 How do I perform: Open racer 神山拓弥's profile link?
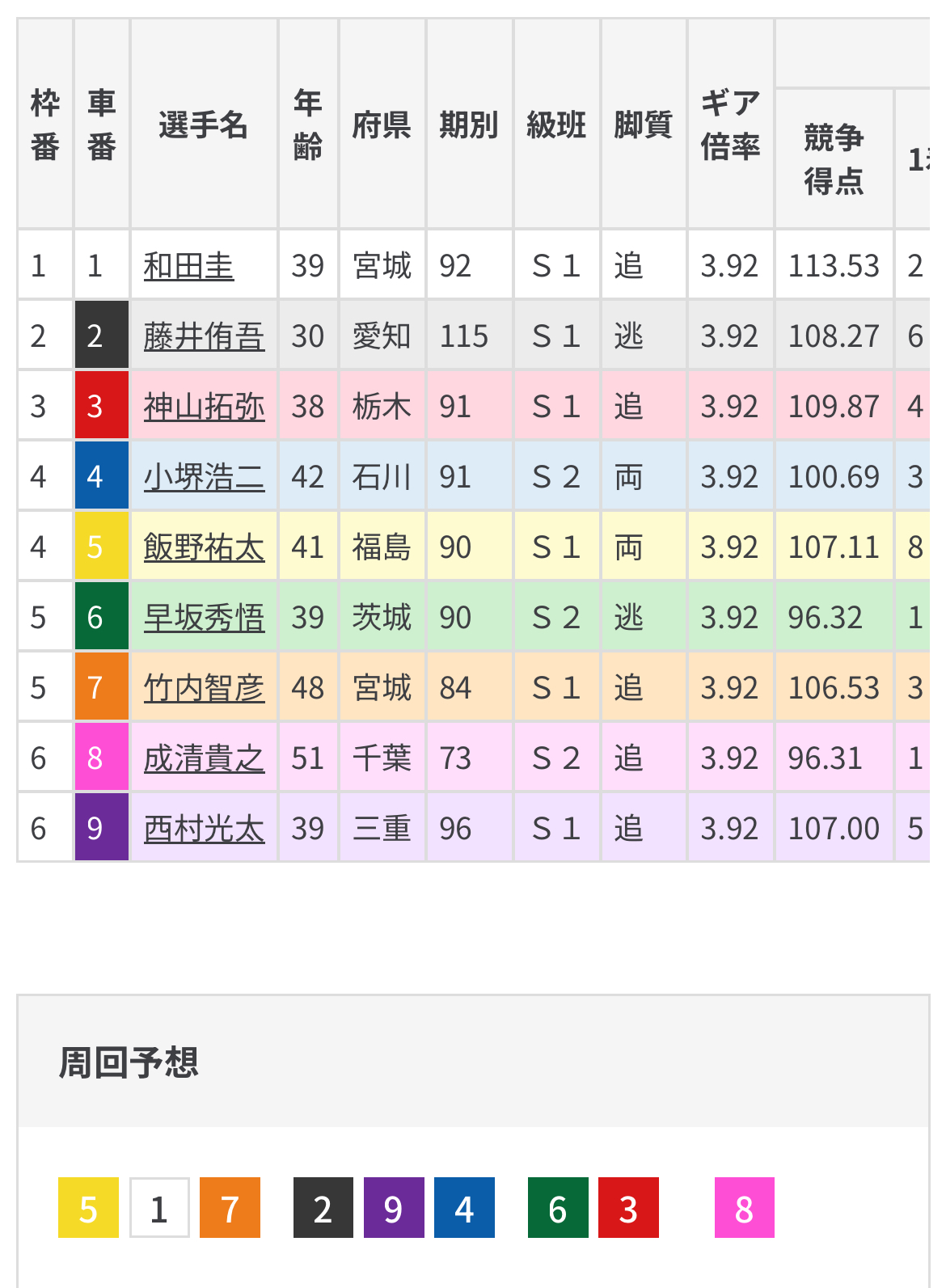coord(204,407)
